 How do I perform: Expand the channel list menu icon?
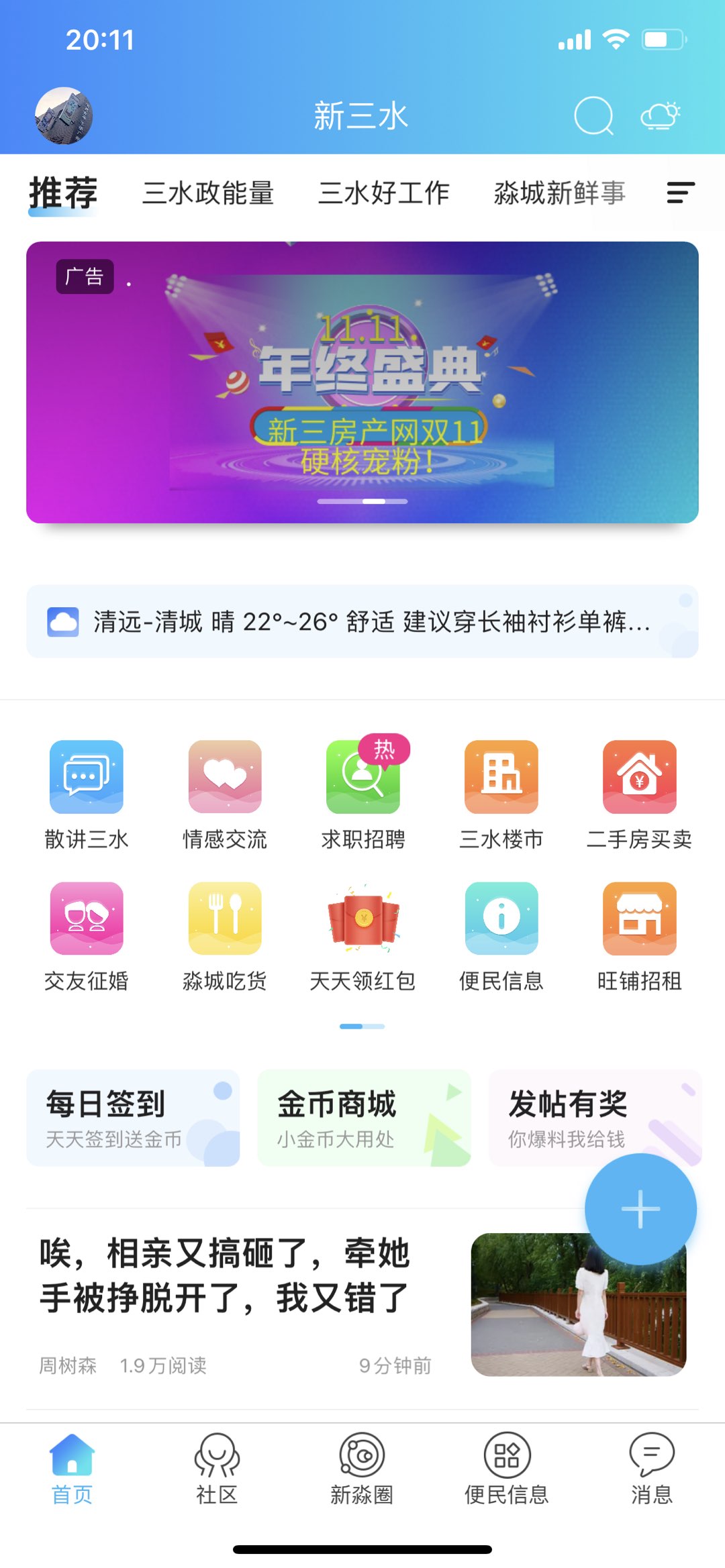coord(680,193)
